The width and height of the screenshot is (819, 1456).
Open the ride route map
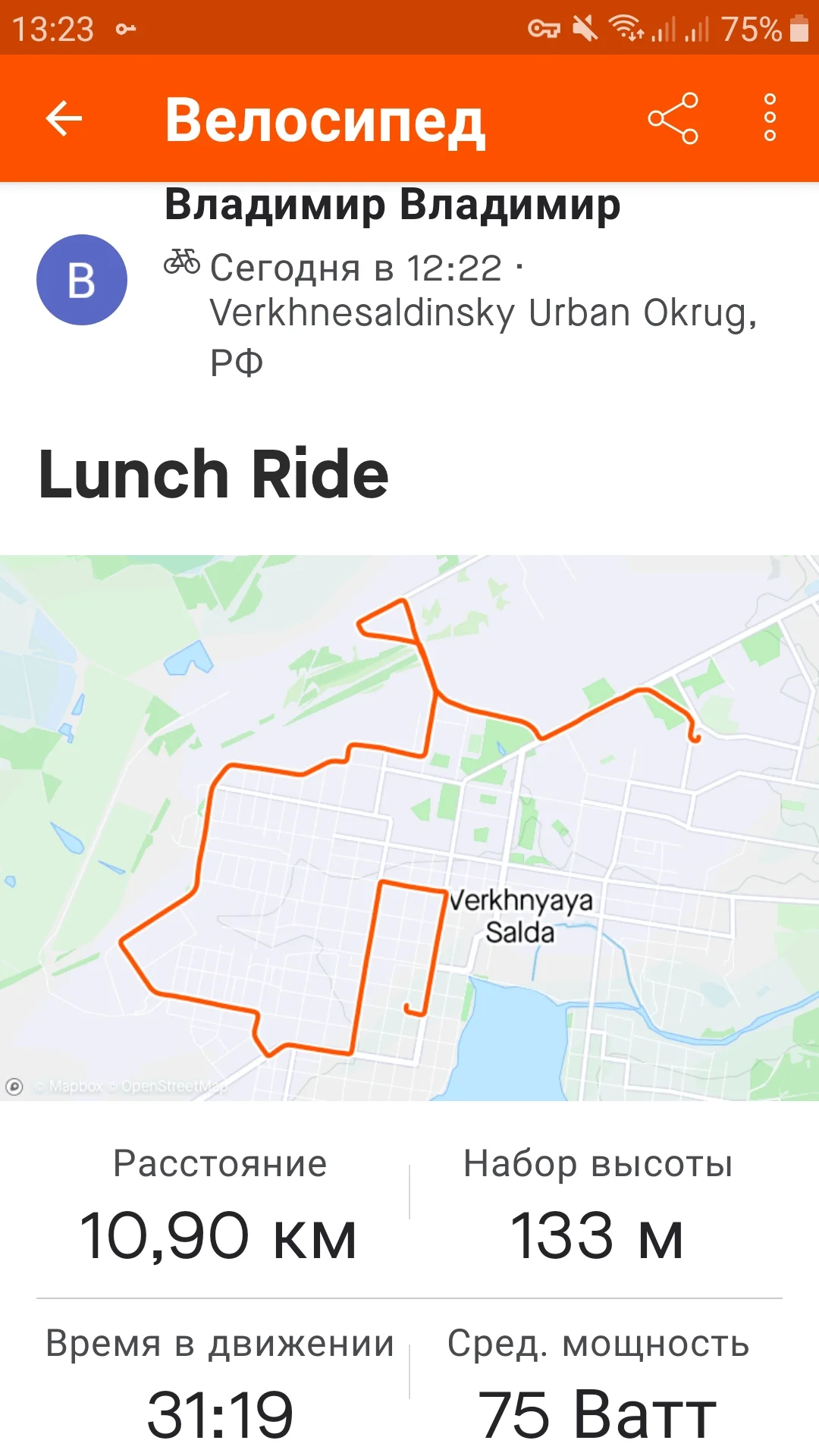409,827
